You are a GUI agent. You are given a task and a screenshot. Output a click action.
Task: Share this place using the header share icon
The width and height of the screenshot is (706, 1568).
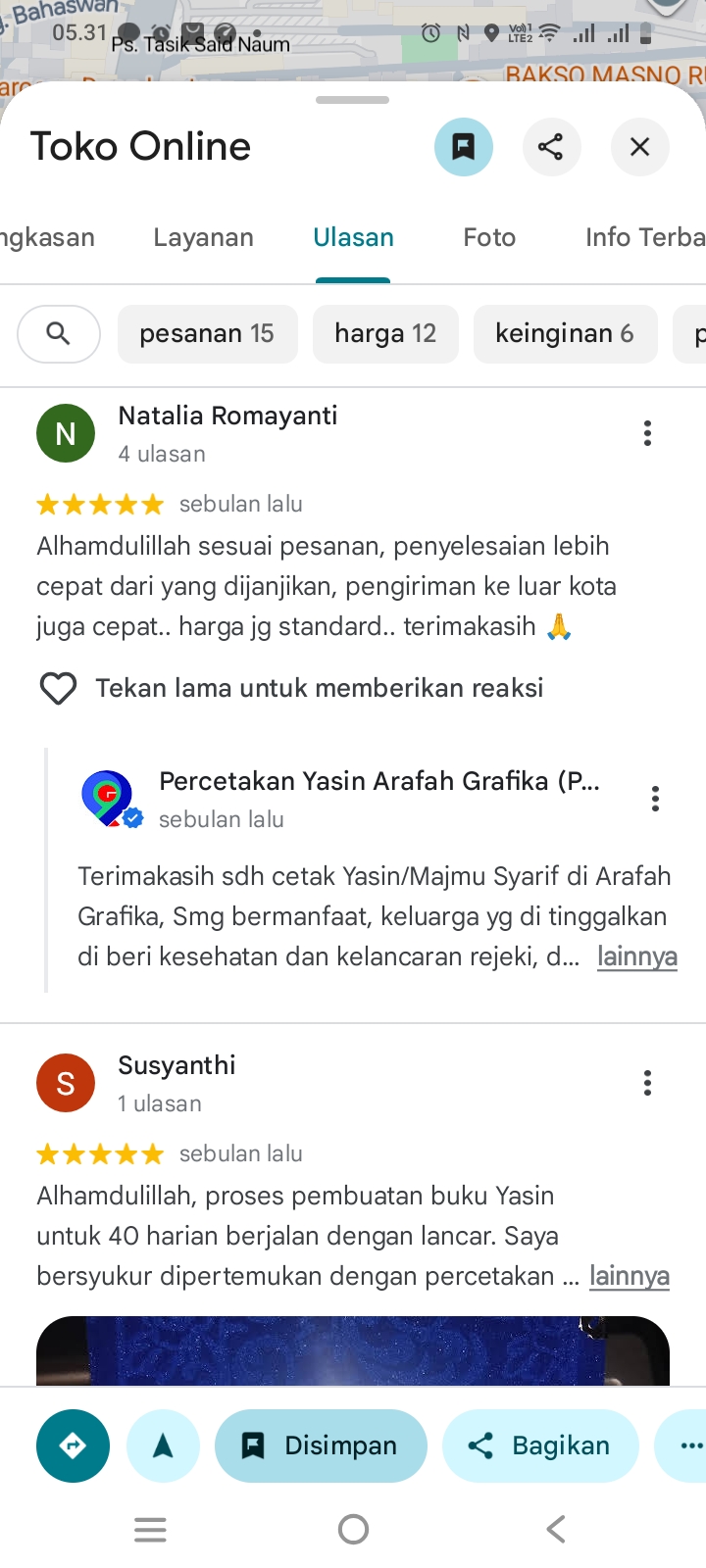[x=551, y=147]
